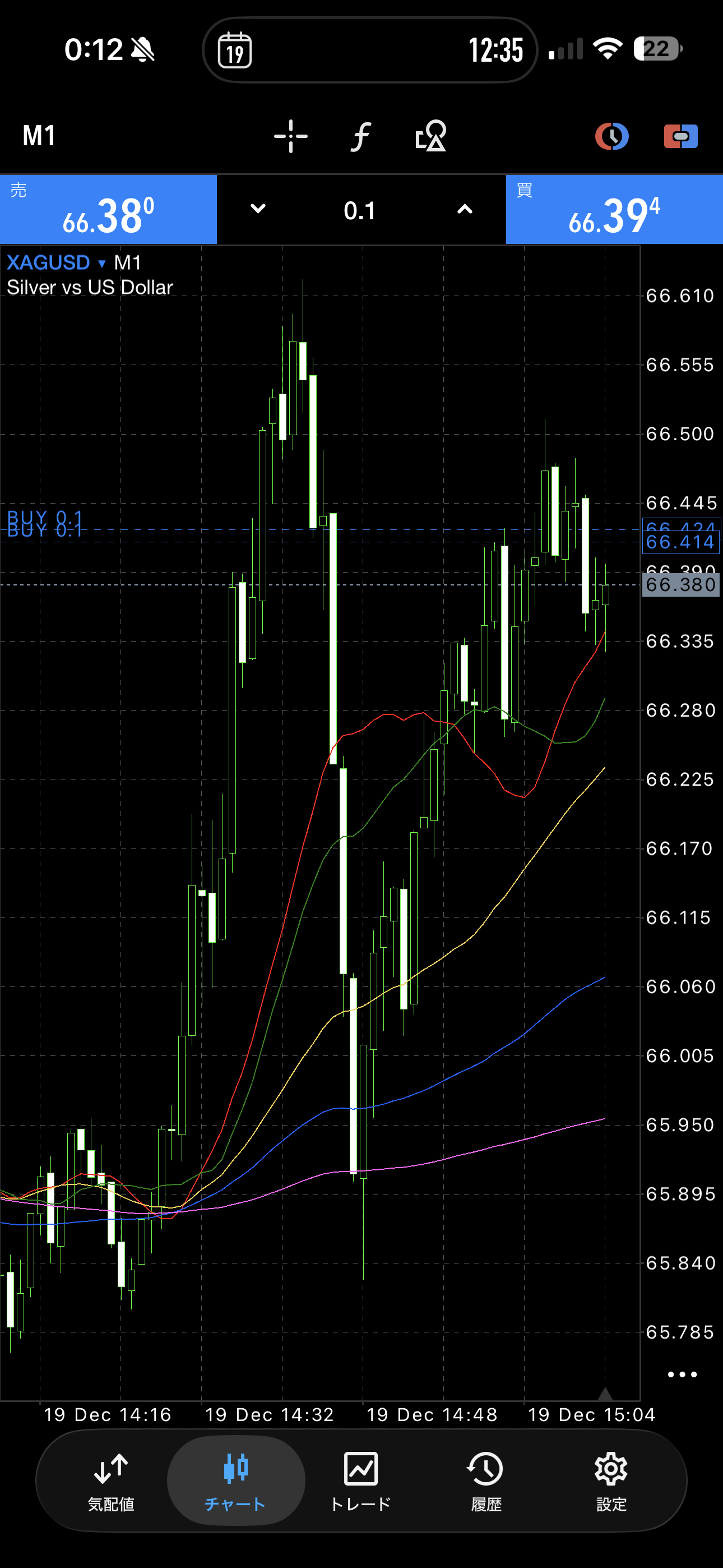Open the three-dot chart options menu
Screen dimensions: 723x1568
[x=682, y=1374]
